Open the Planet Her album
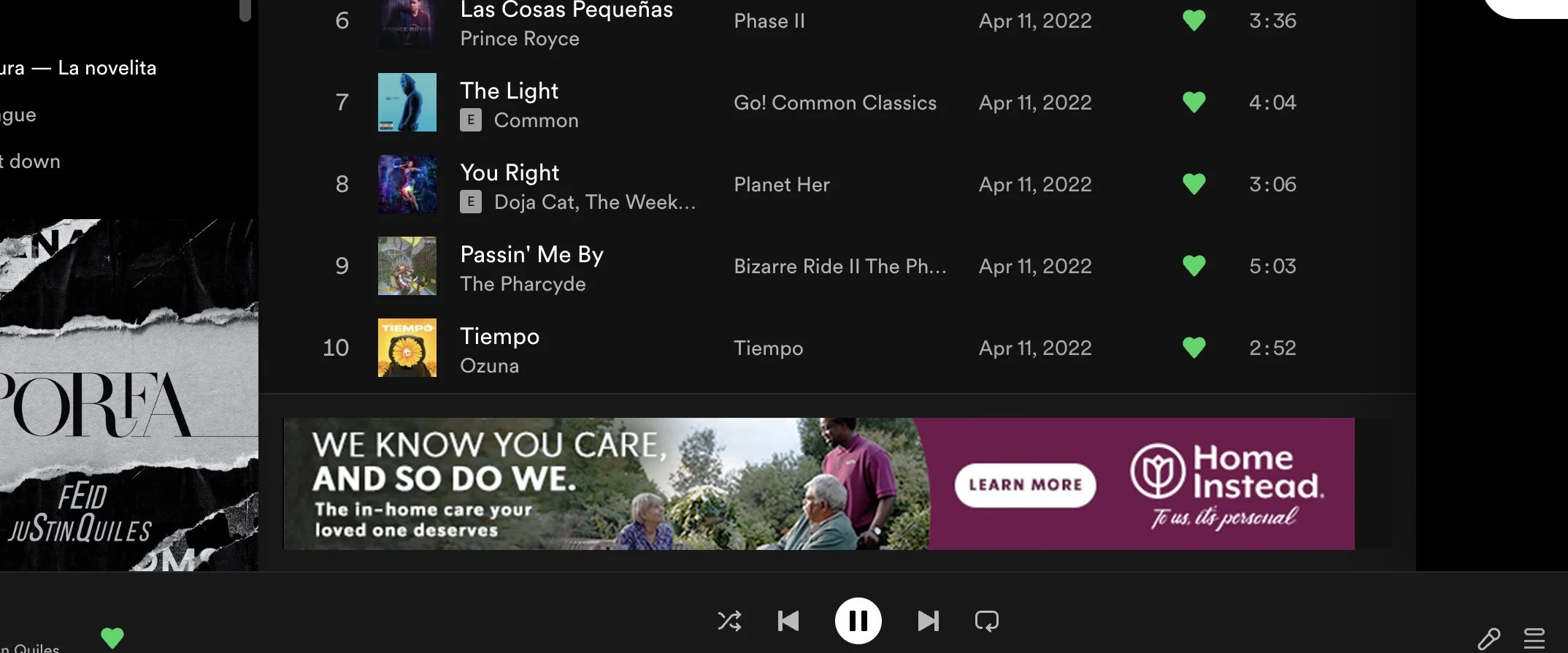The image size is (1568, 653). [781, 185]
